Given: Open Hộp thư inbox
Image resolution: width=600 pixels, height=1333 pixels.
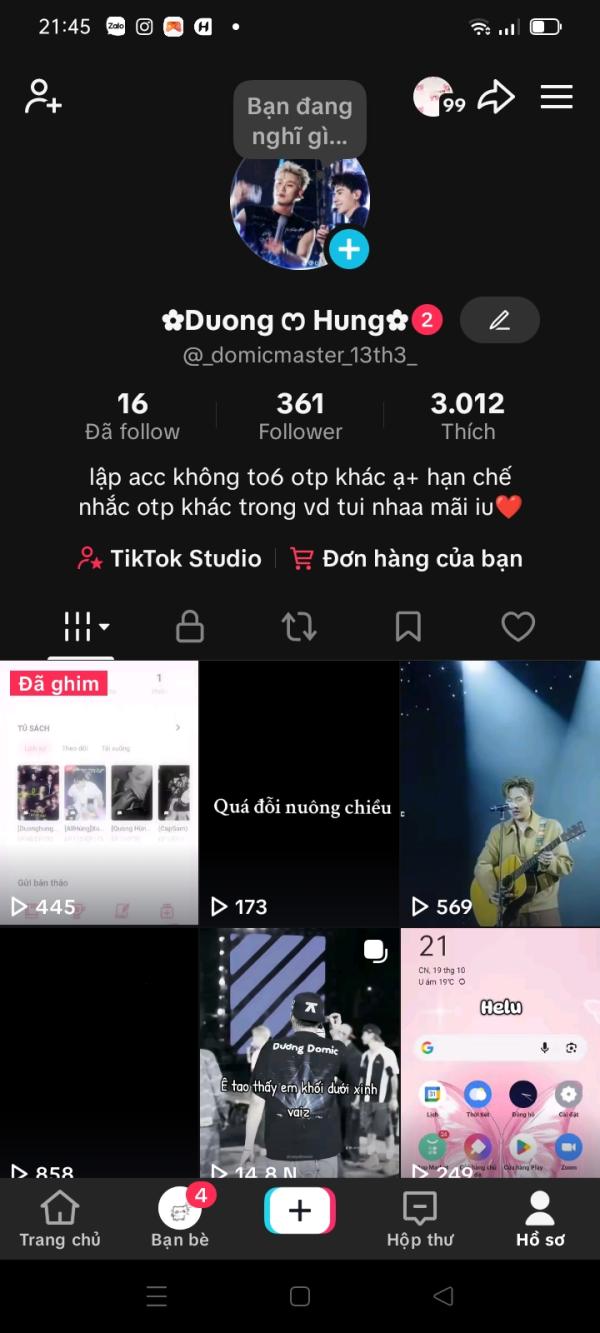Looking at the screenshot, I should [420, 1219].
